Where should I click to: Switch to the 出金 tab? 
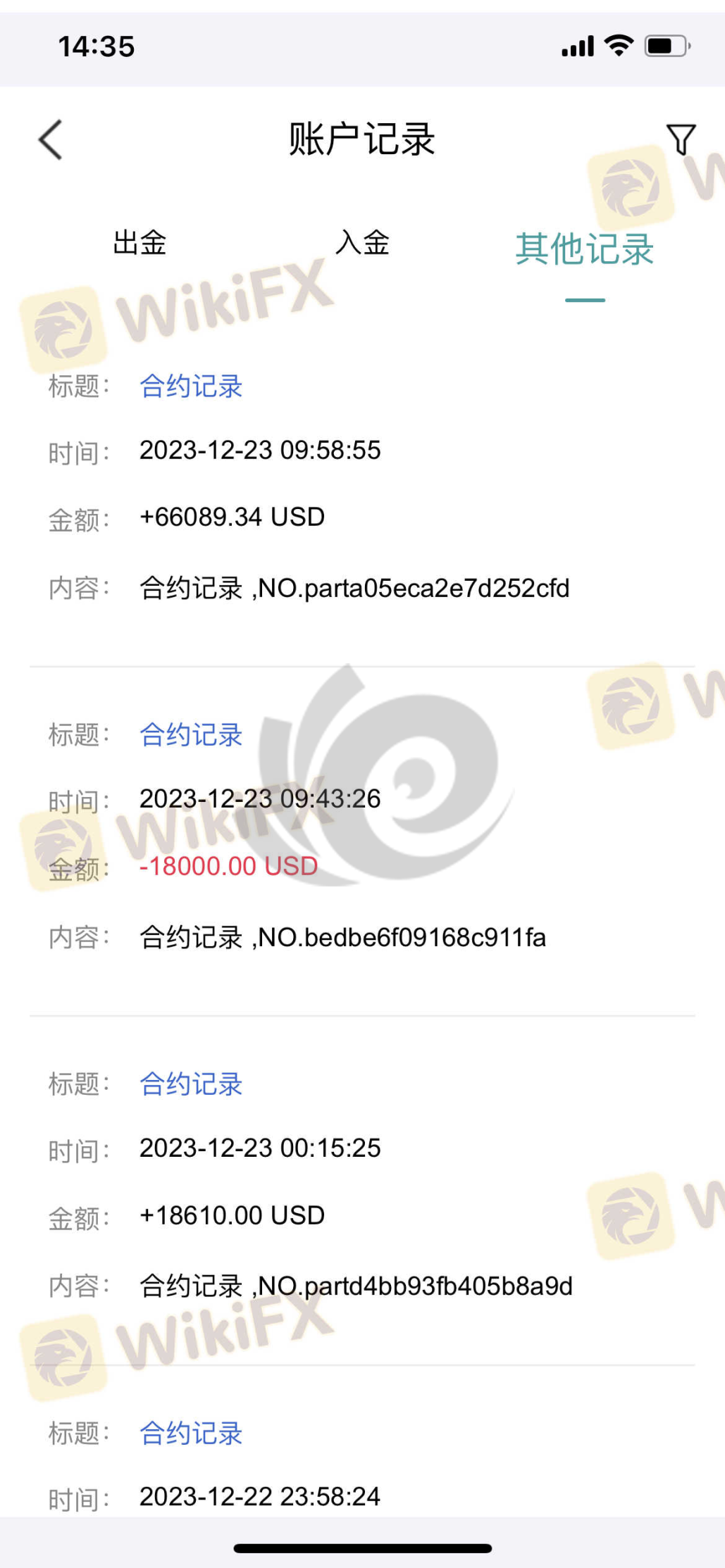(140, 243)
